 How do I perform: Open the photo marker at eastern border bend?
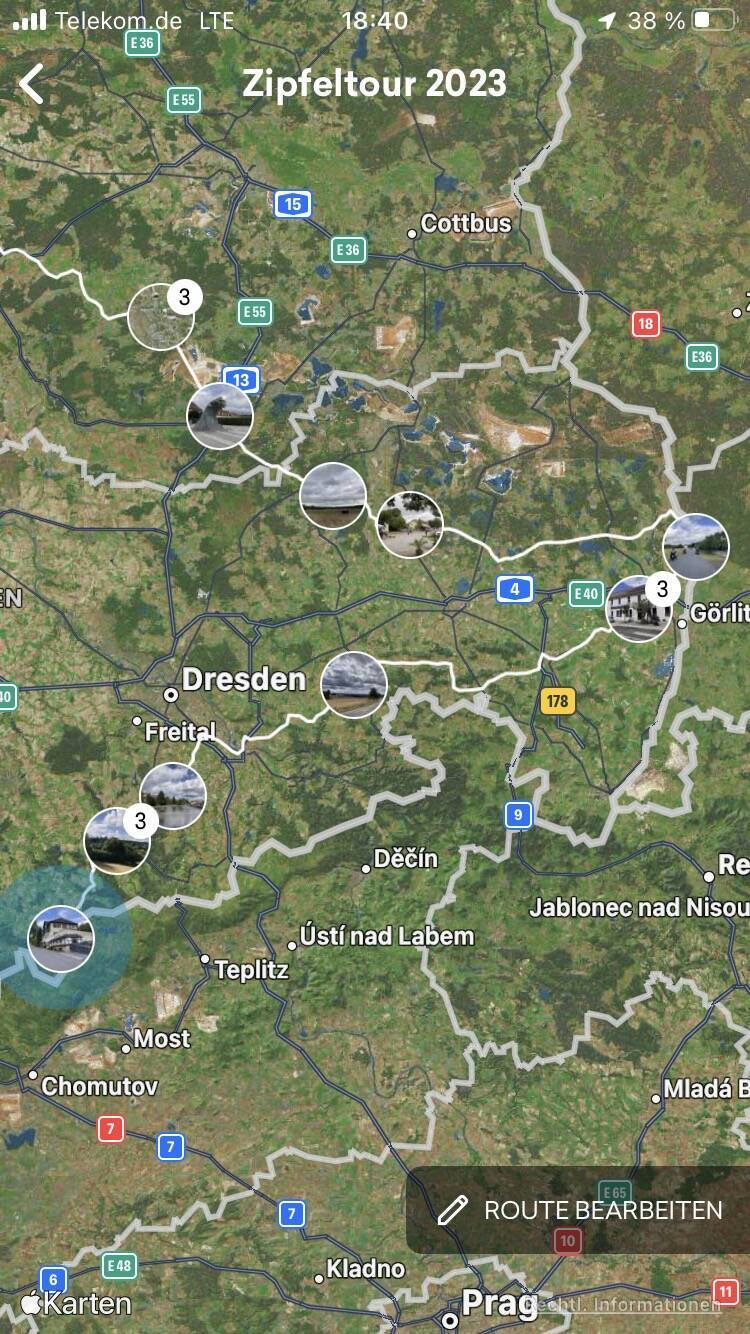coord(696,546)
